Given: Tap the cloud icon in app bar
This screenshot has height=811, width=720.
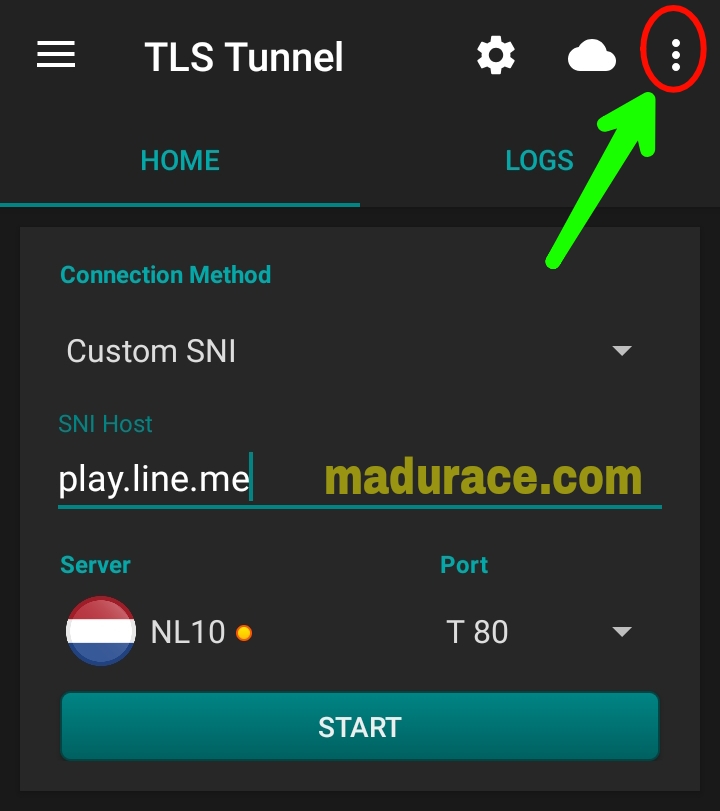Looking at the screenshot, I should click(591, 57).
